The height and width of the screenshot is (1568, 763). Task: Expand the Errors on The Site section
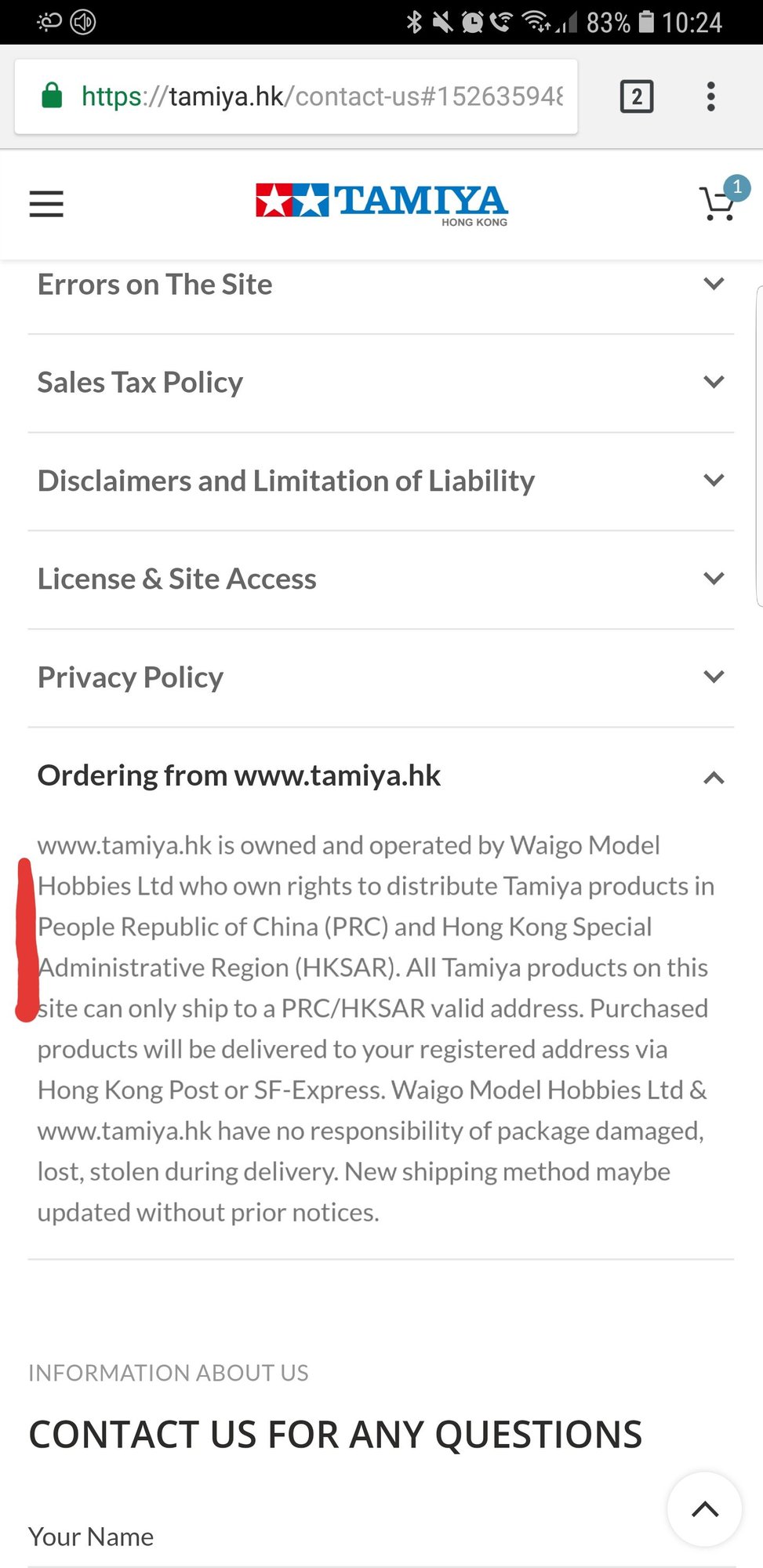380,285
